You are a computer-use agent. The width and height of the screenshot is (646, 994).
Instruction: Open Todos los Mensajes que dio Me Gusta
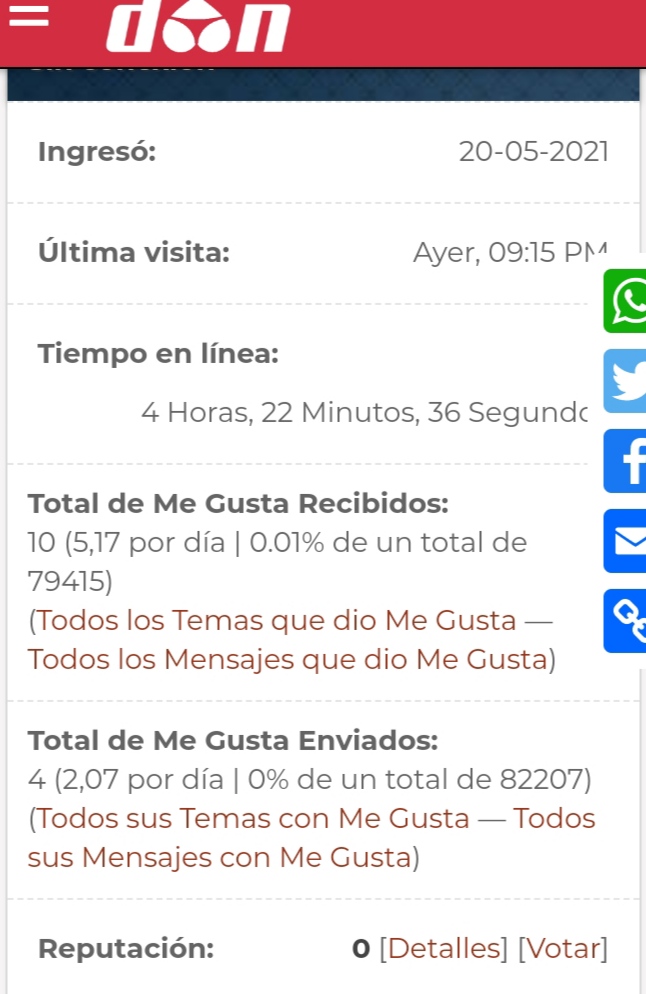[x=287, y=660]
